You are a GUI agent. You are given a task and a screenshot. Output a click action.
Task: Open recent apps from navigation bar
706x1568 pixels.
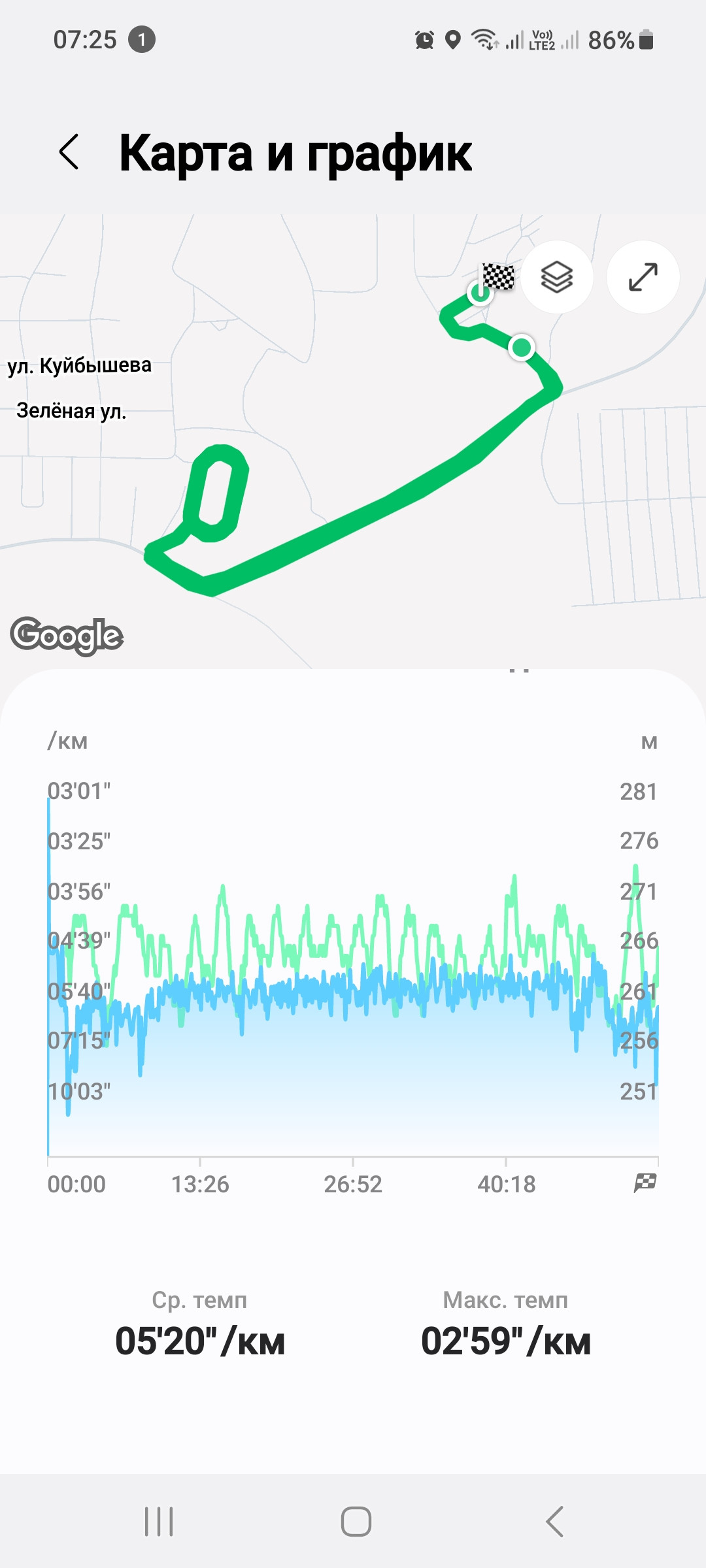tap(159, 1522)
